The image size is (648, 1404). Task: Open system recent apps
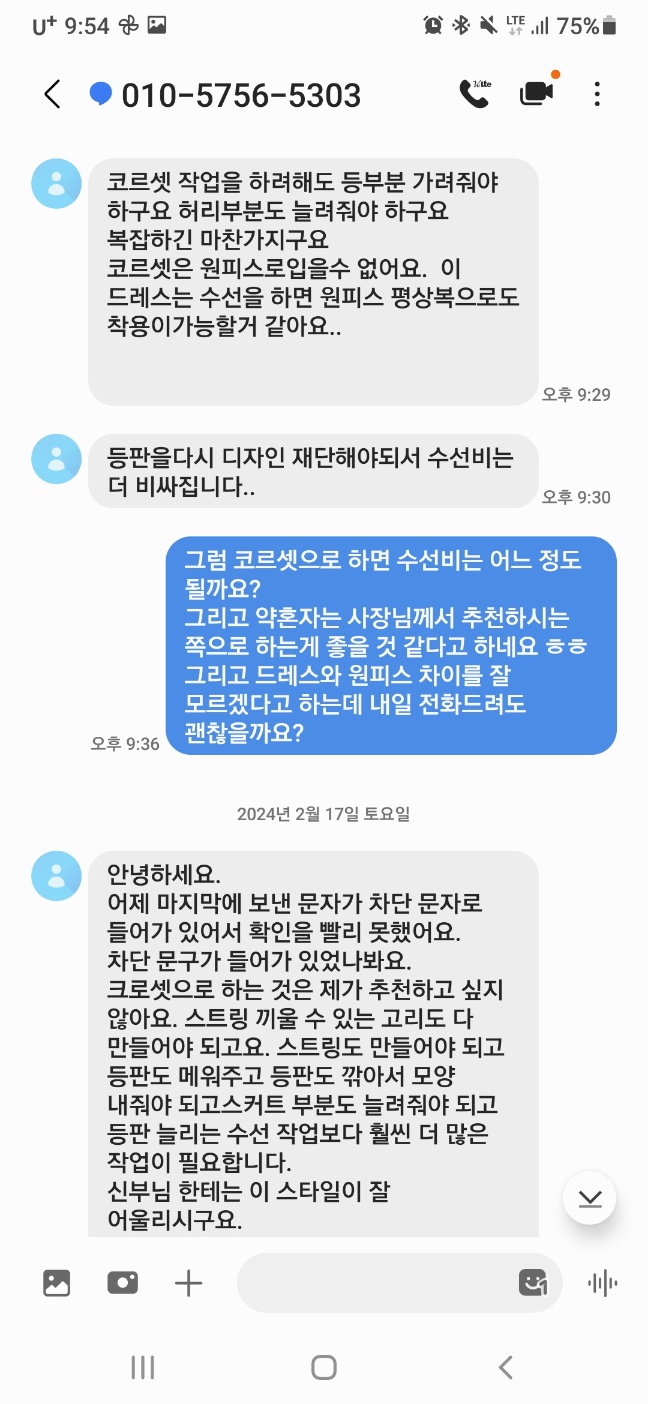(x=143, y=1367)
